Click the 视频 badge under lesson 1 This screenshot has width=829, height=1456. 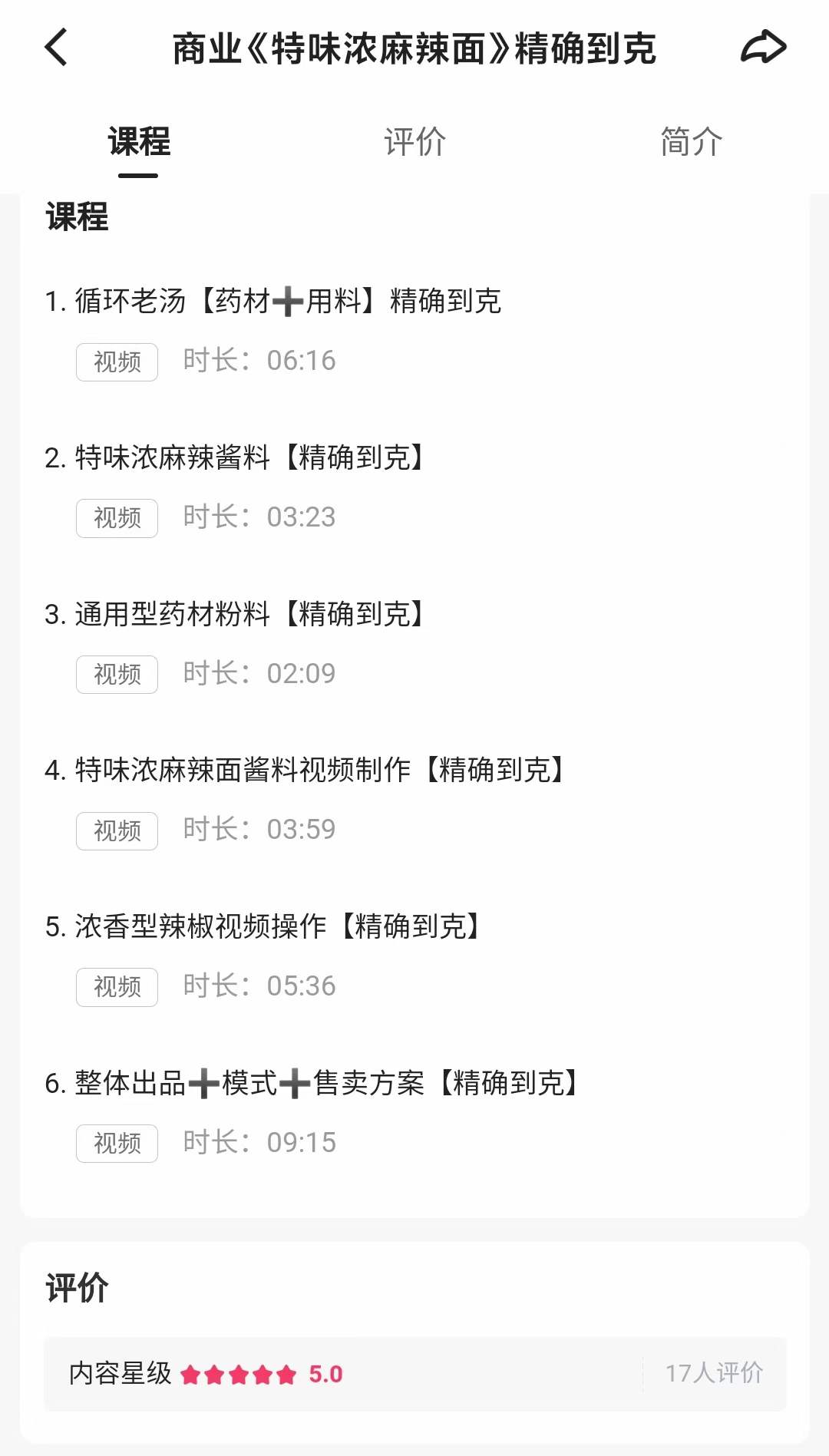(116, 362)
